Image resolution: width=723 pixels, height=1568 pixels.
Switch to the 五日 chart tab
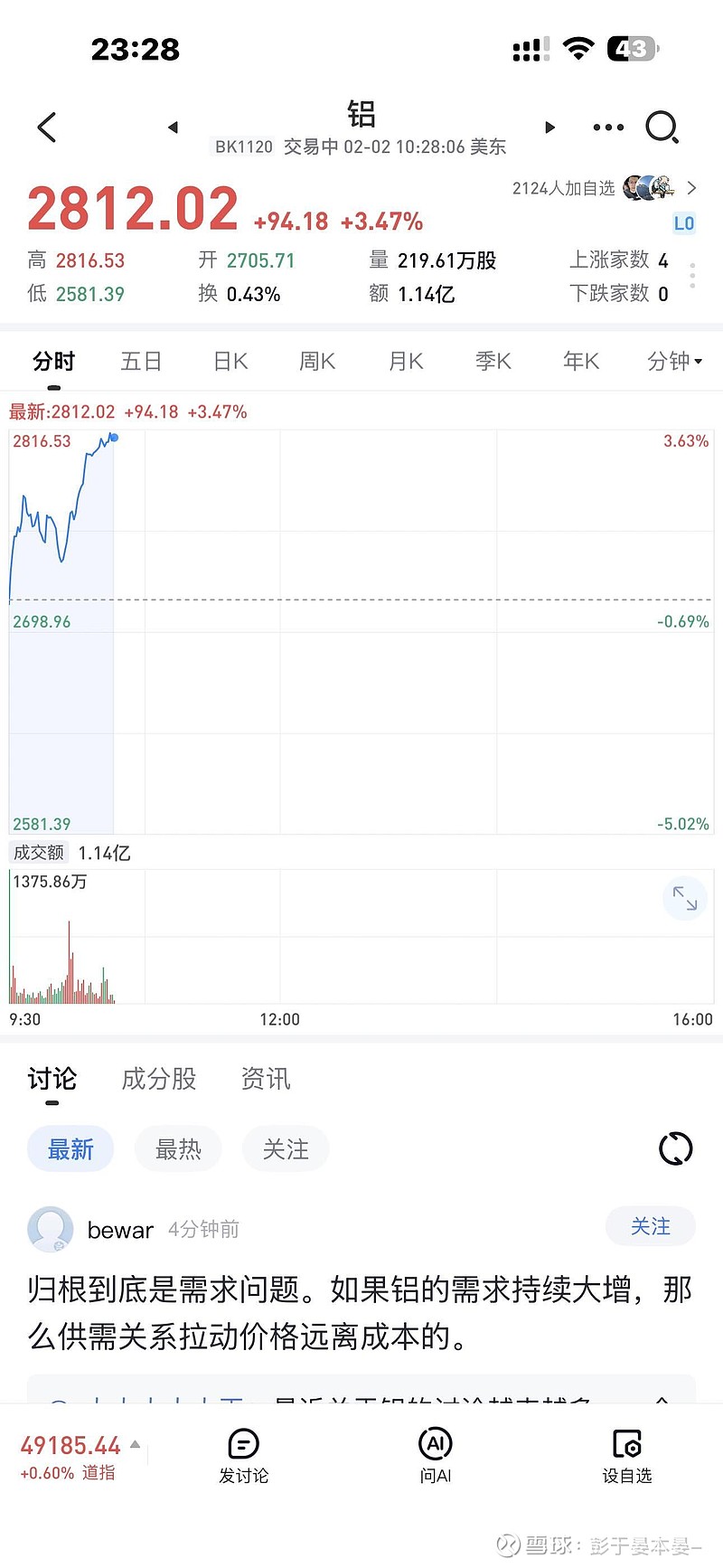point(141,362)
